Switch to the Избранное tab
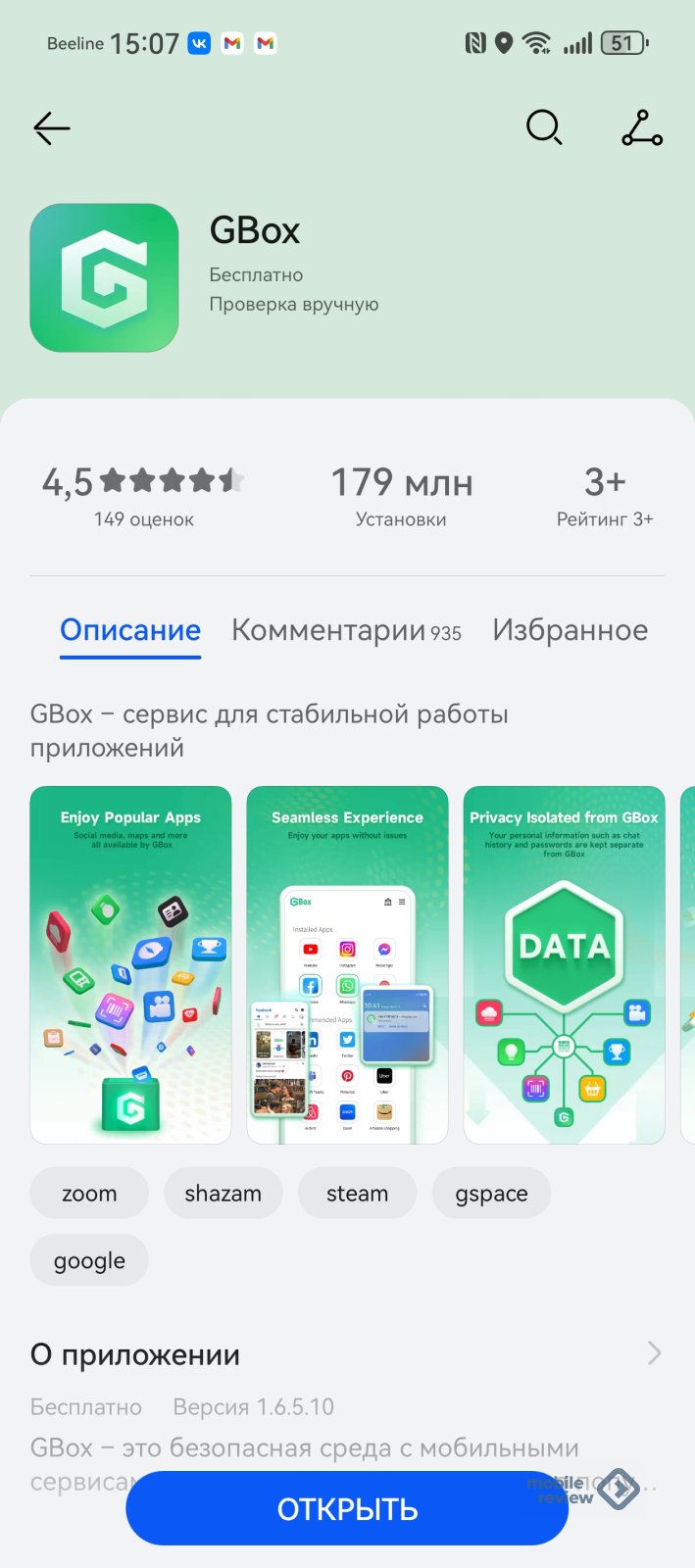695x1568 pixels. click(570, 630)
